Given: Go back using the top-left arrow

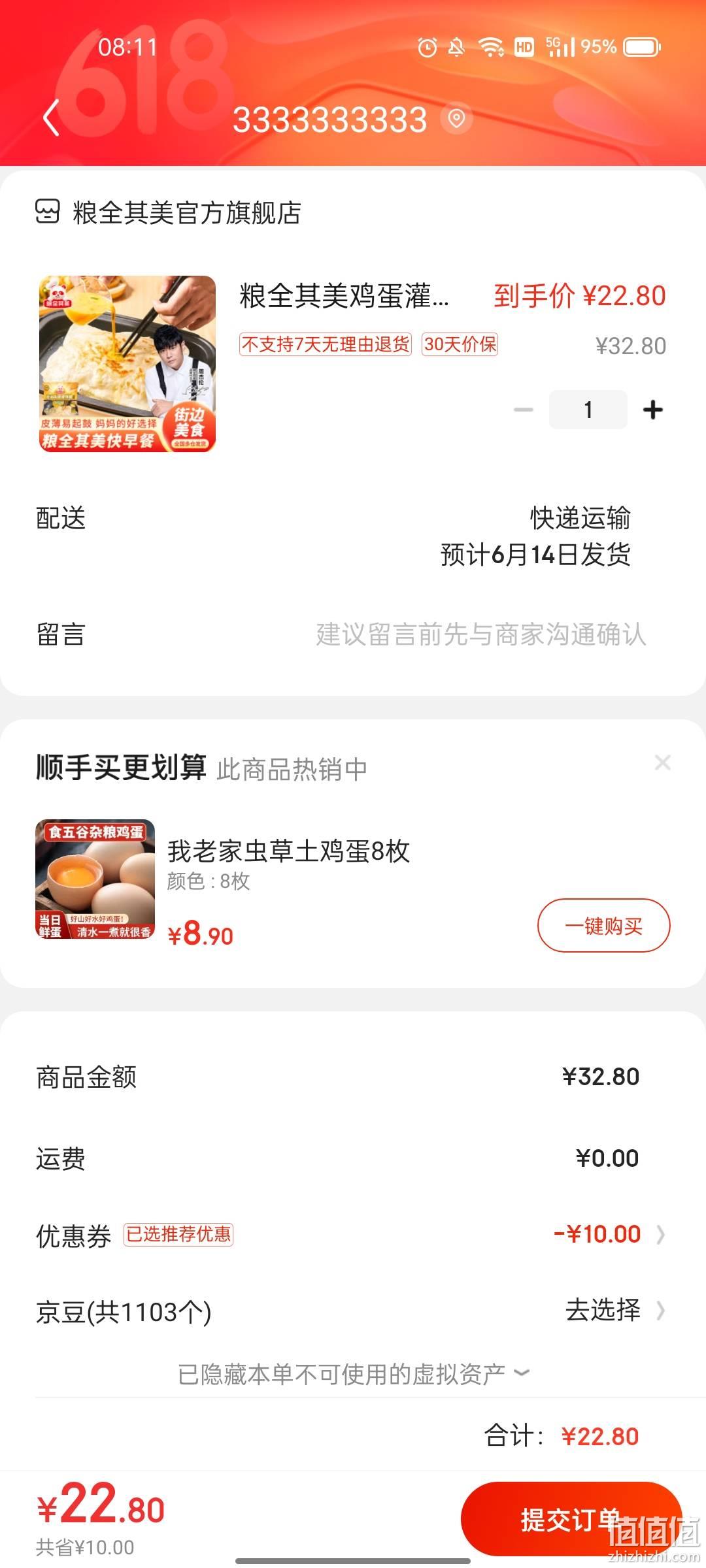Looking at the screenshot, I should [51, 118].
